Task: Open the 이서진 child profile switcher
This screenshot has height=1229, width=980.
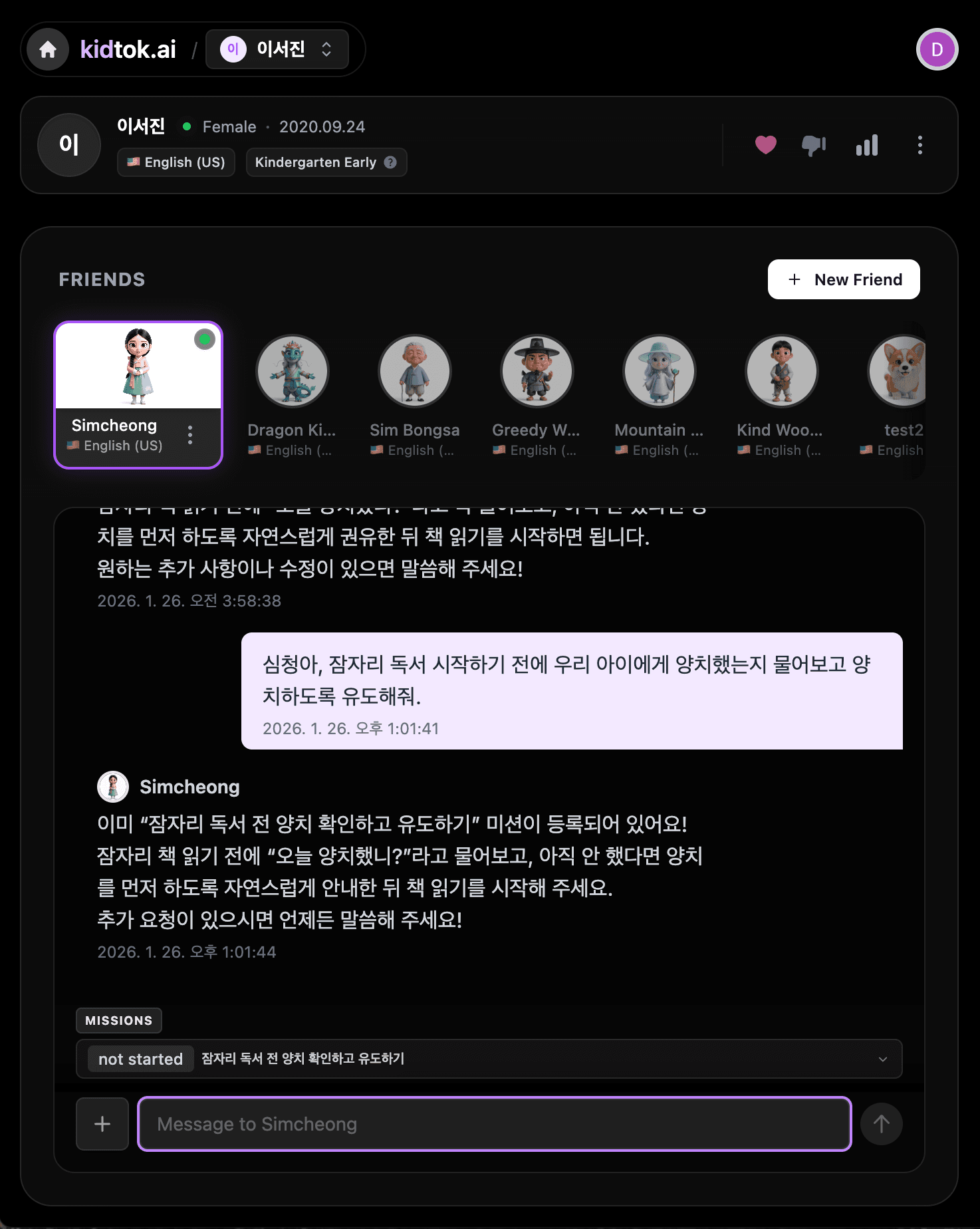Action: click(x=277, y=49)
